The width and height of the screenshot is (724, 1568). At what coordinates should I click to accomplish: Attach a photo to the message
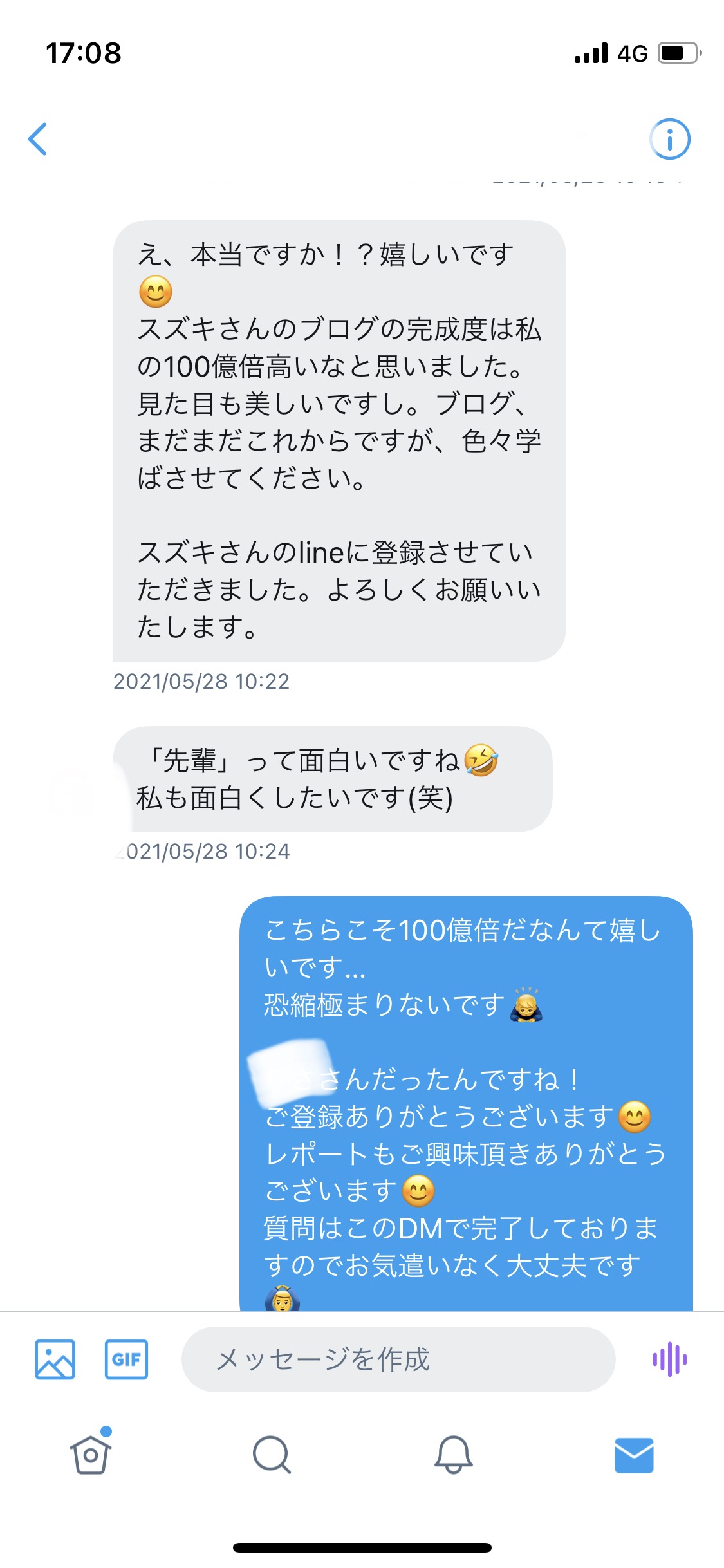click(55, 1359)
